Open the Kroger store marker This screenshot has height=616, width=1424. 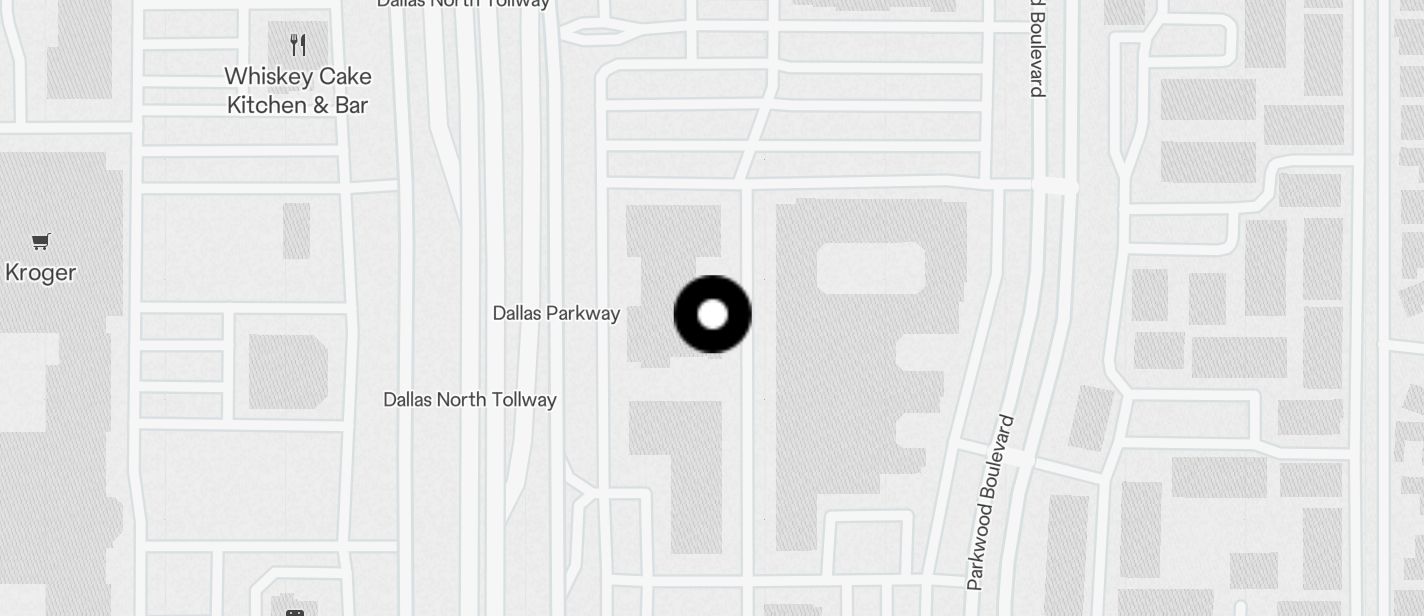point(41,242)
